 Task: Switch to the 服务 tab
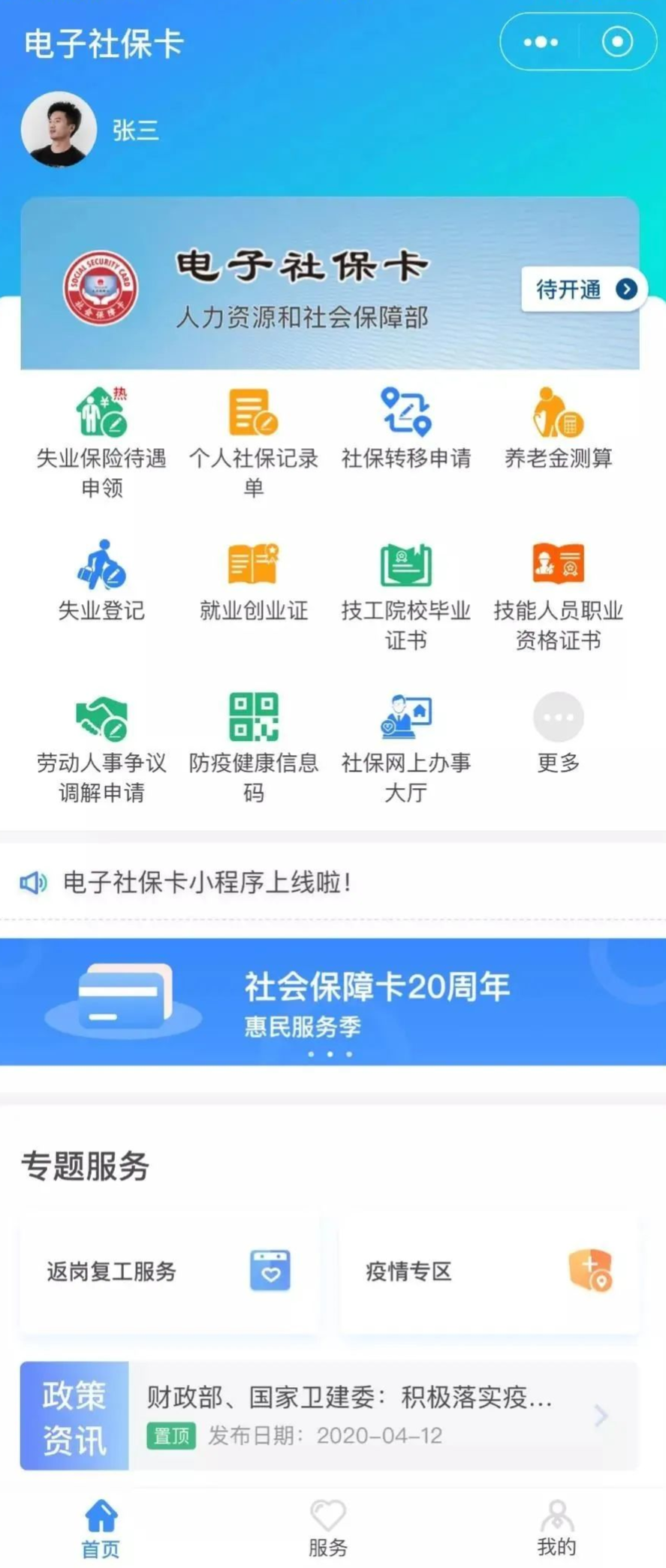[x=328, y=1527]
